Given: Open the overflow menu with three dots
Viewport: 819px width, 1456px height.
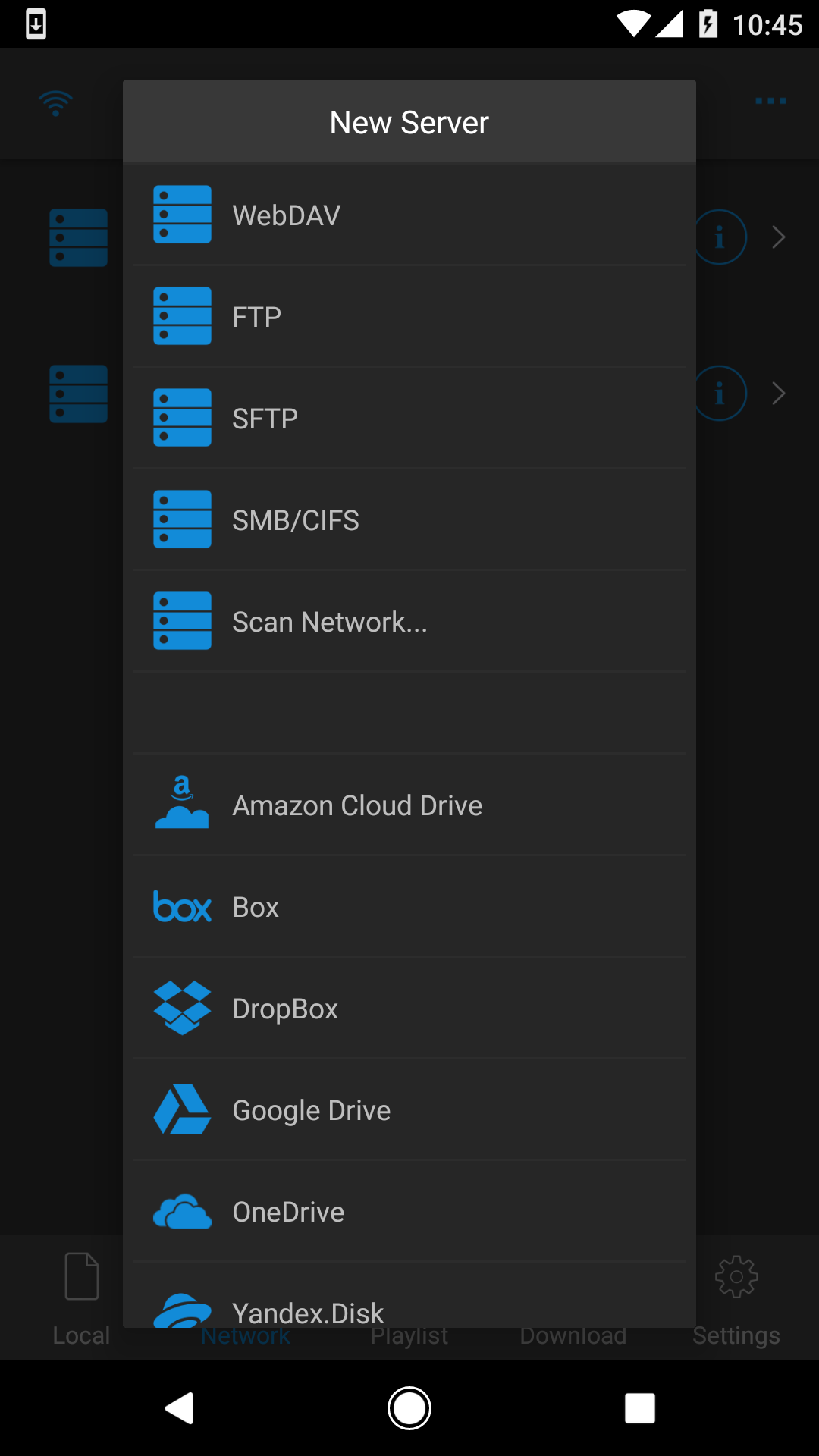Looking at the screenshot, I should click(770, 101).
